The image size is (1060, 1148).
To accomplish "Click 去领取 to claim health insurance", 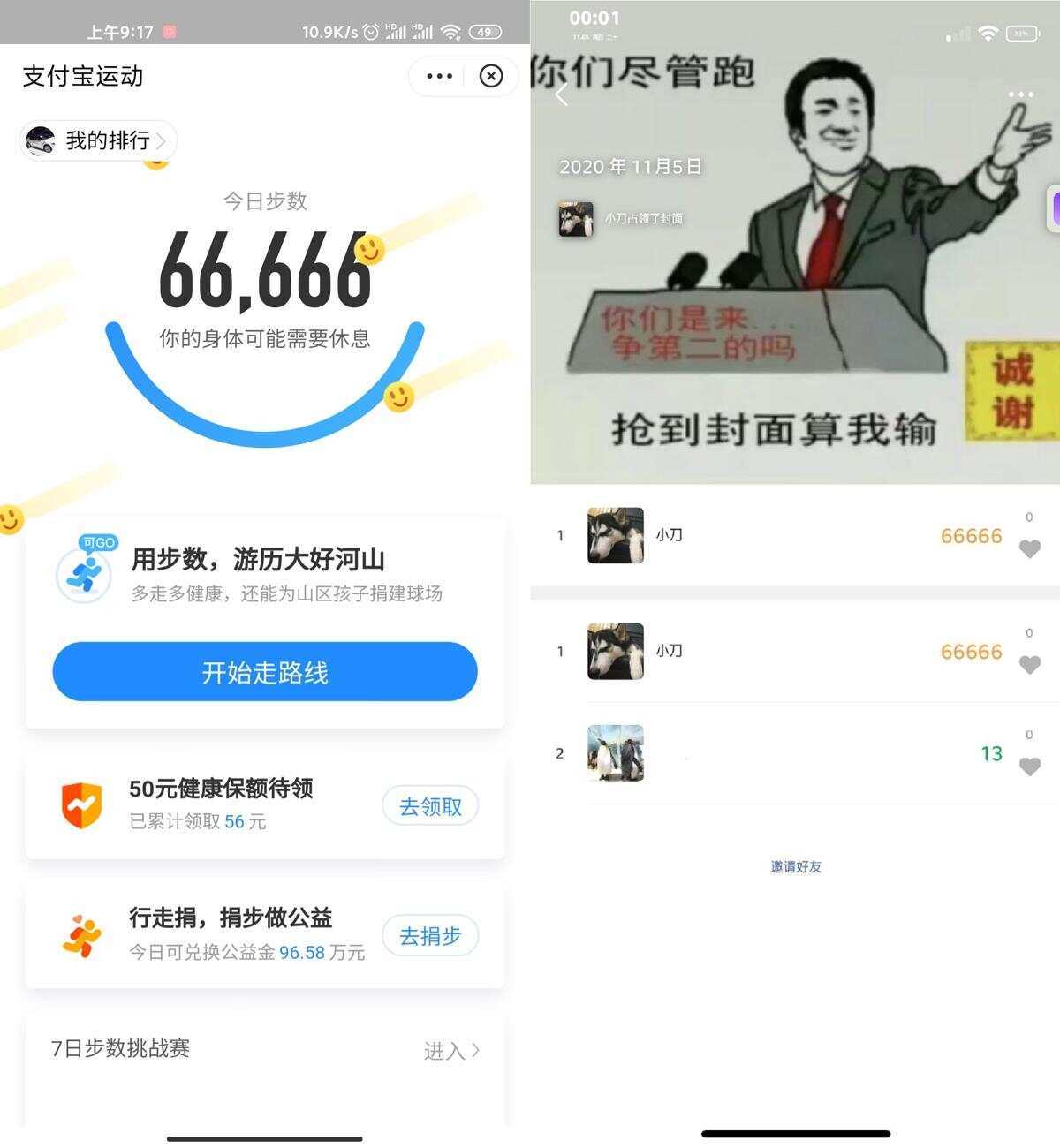I will 430,804.
